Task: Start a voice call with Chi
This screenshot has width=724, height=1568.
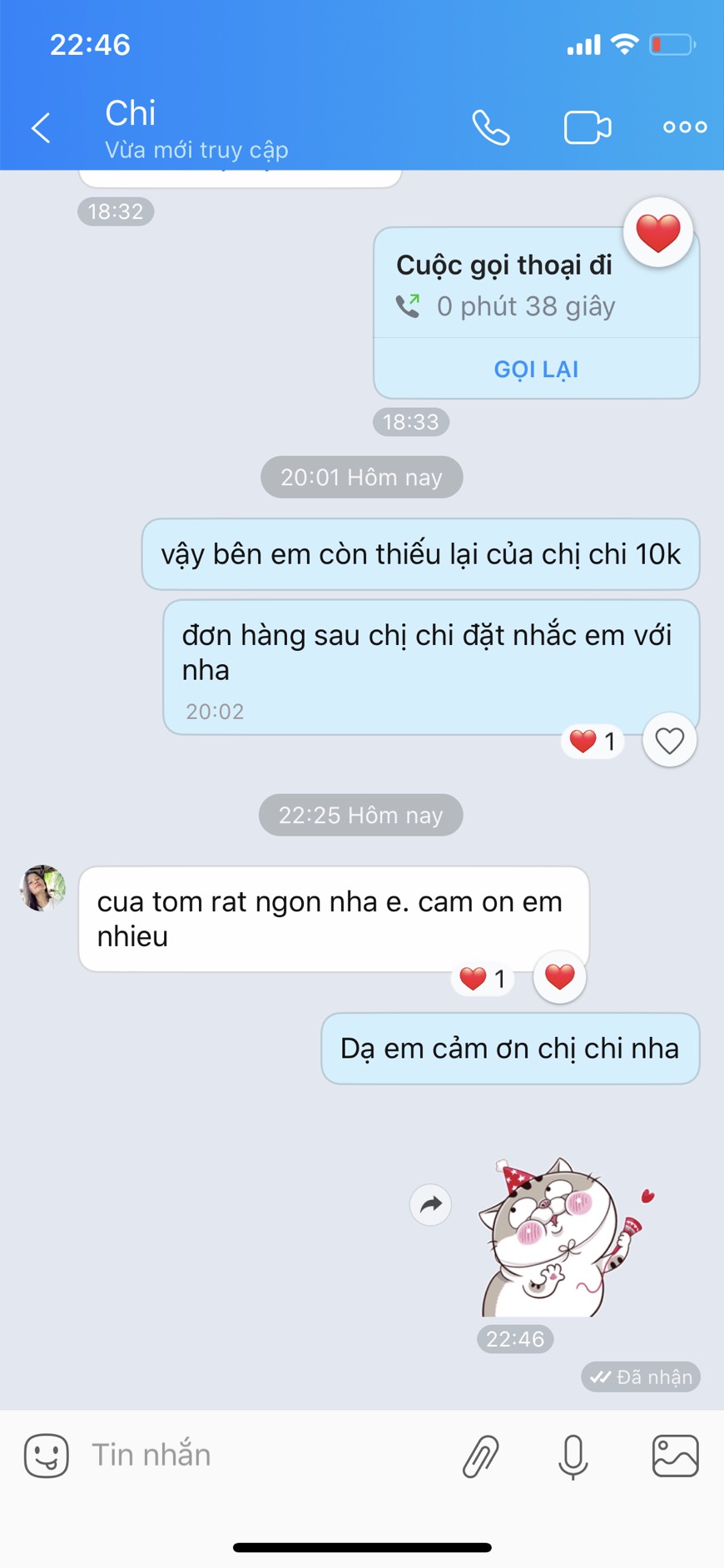Action: (x=491, y=127)
